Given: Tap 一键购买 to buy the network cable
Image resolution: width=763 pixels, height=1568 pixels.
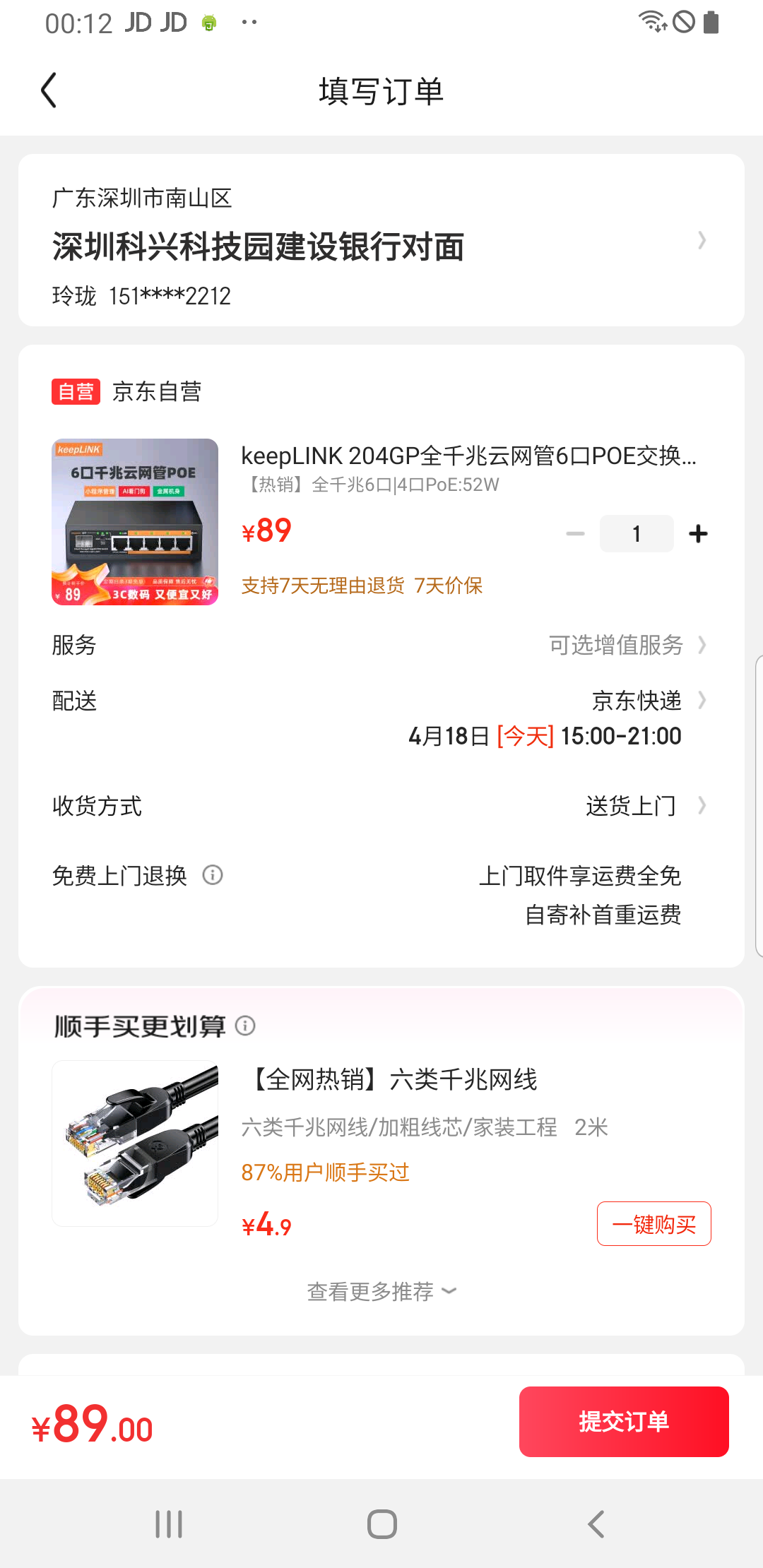Looking at the screenshot, I should (653, 1223).
